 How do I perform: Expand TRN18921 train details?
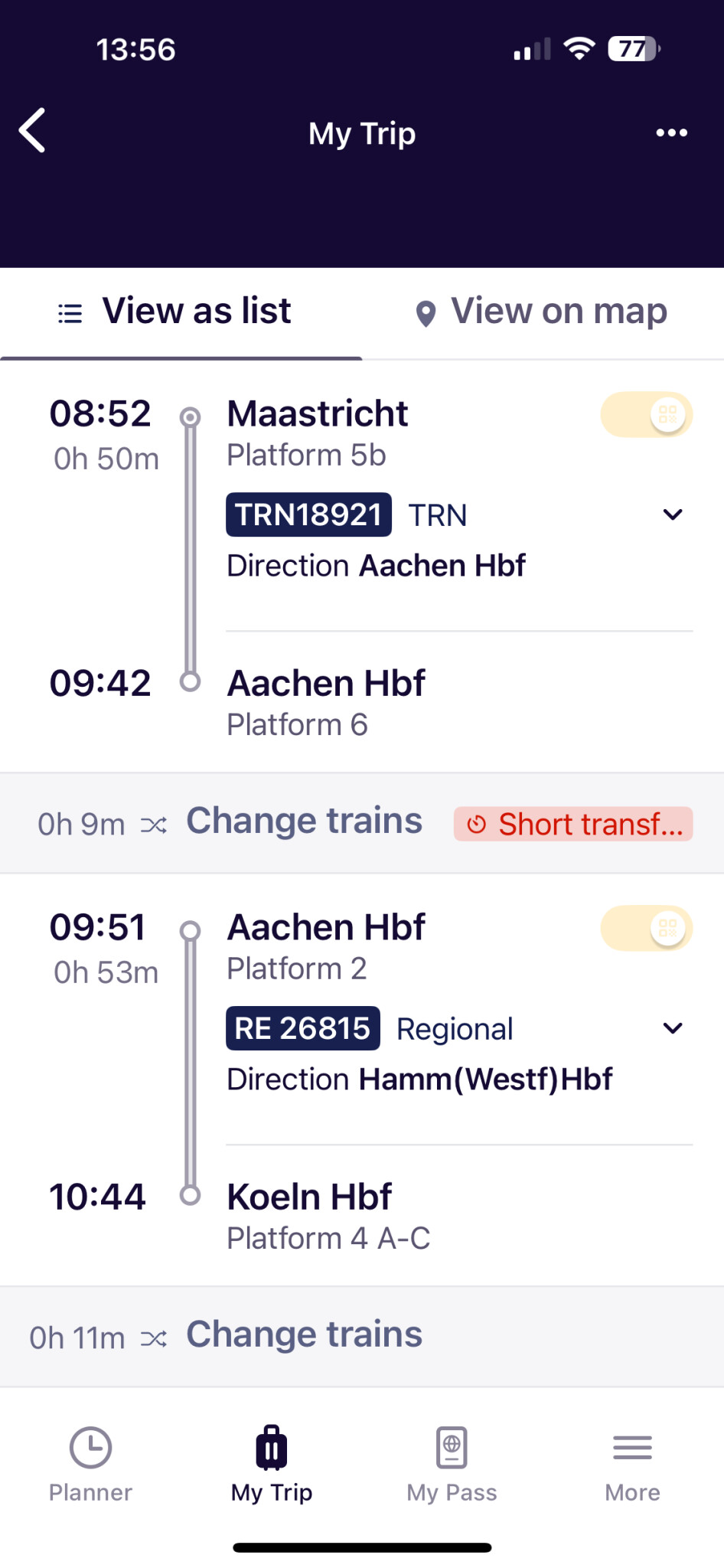click(x=672, y=514)
